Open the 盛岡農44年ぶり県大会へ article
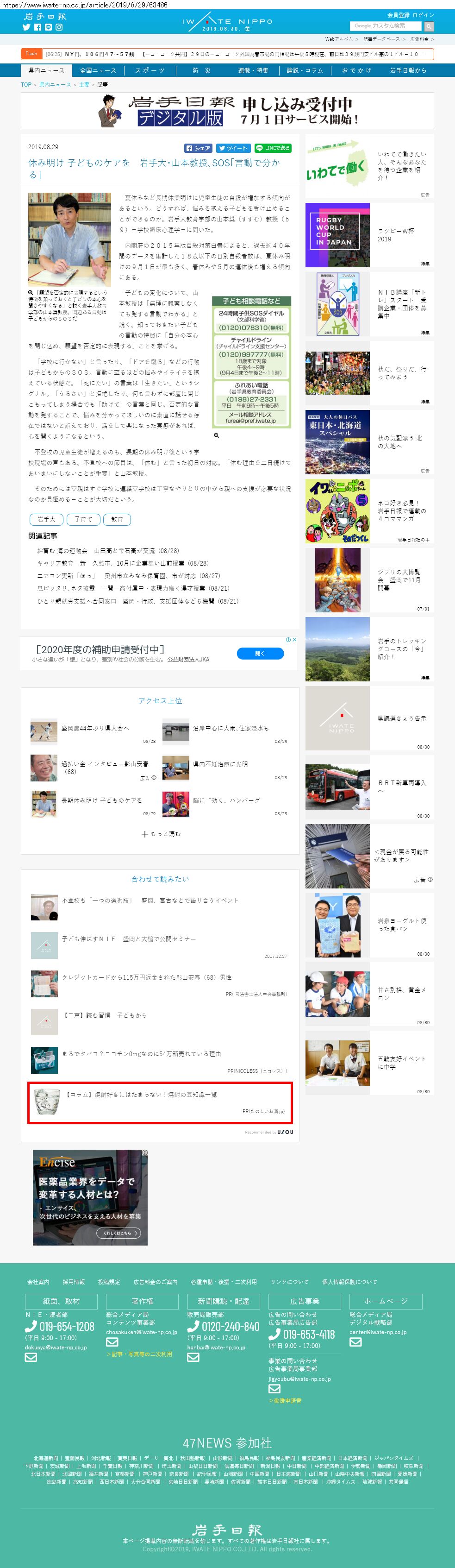Screen dimensions: 455x1568 click(95, 728)
